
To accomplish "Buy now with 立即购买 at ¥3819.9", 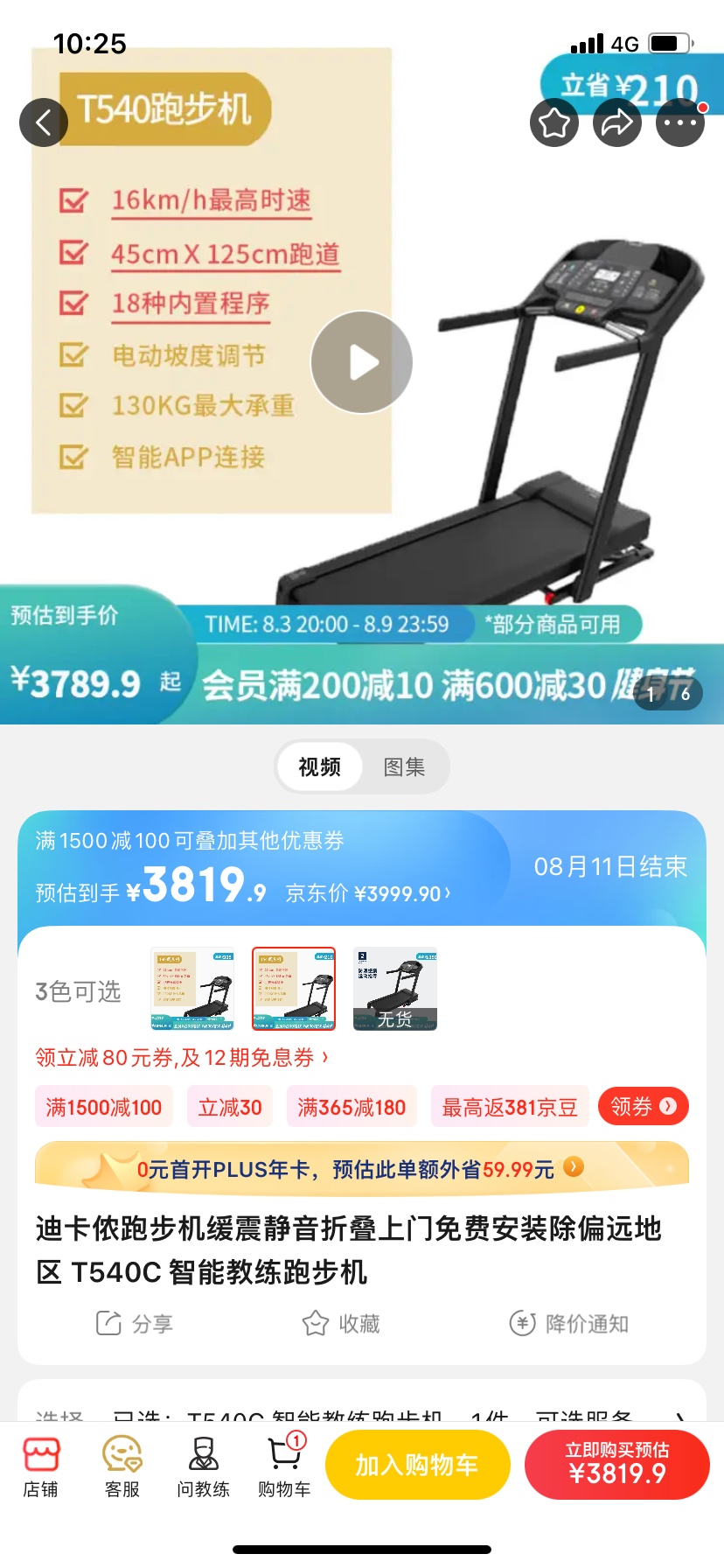I will 616,1465.
